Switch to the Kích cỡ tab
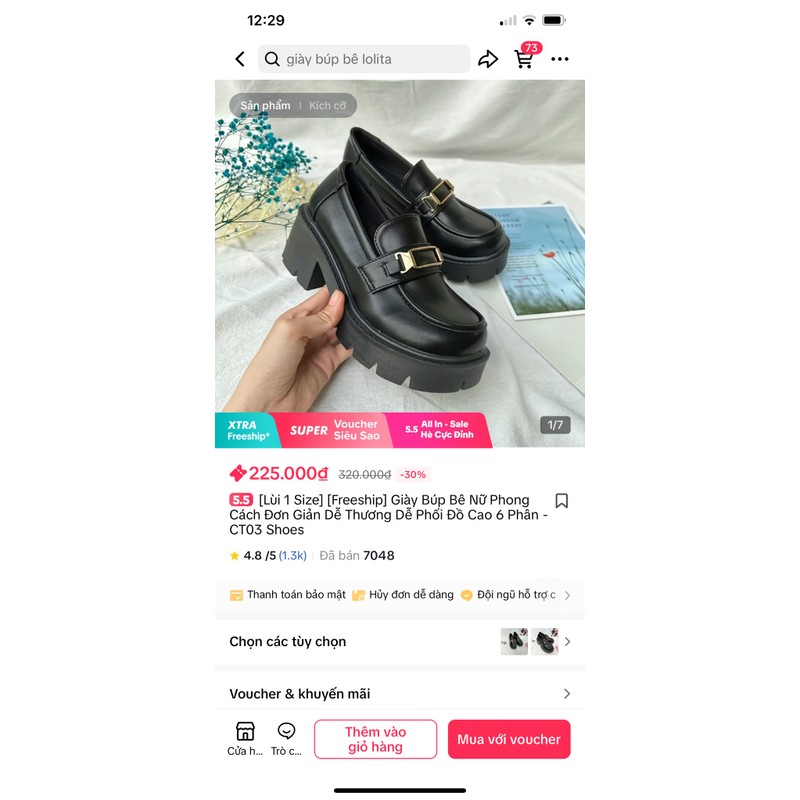 coord(327,105)
